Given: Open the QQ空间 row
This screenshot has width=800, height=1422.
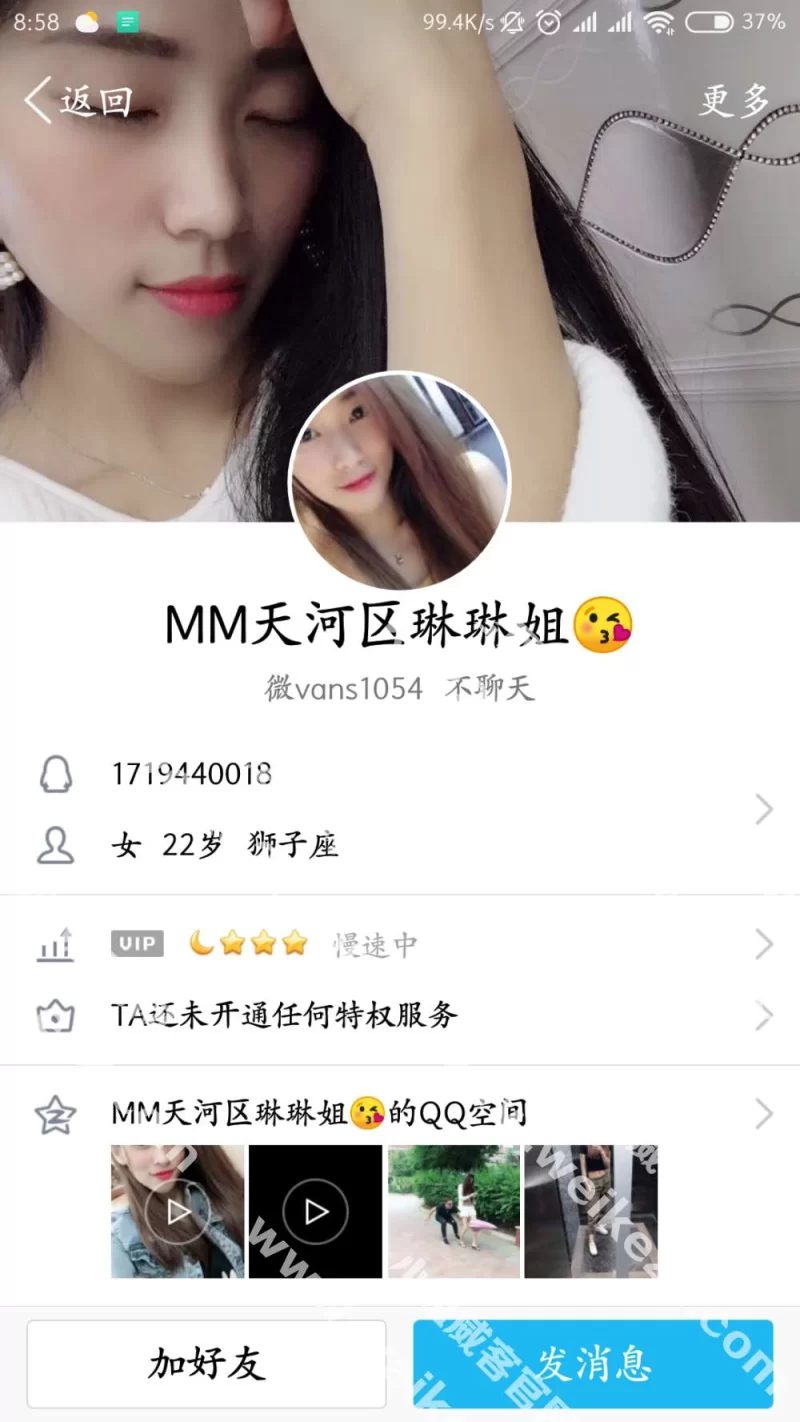Looking at the screenshot, I should tap(400, 1113).
